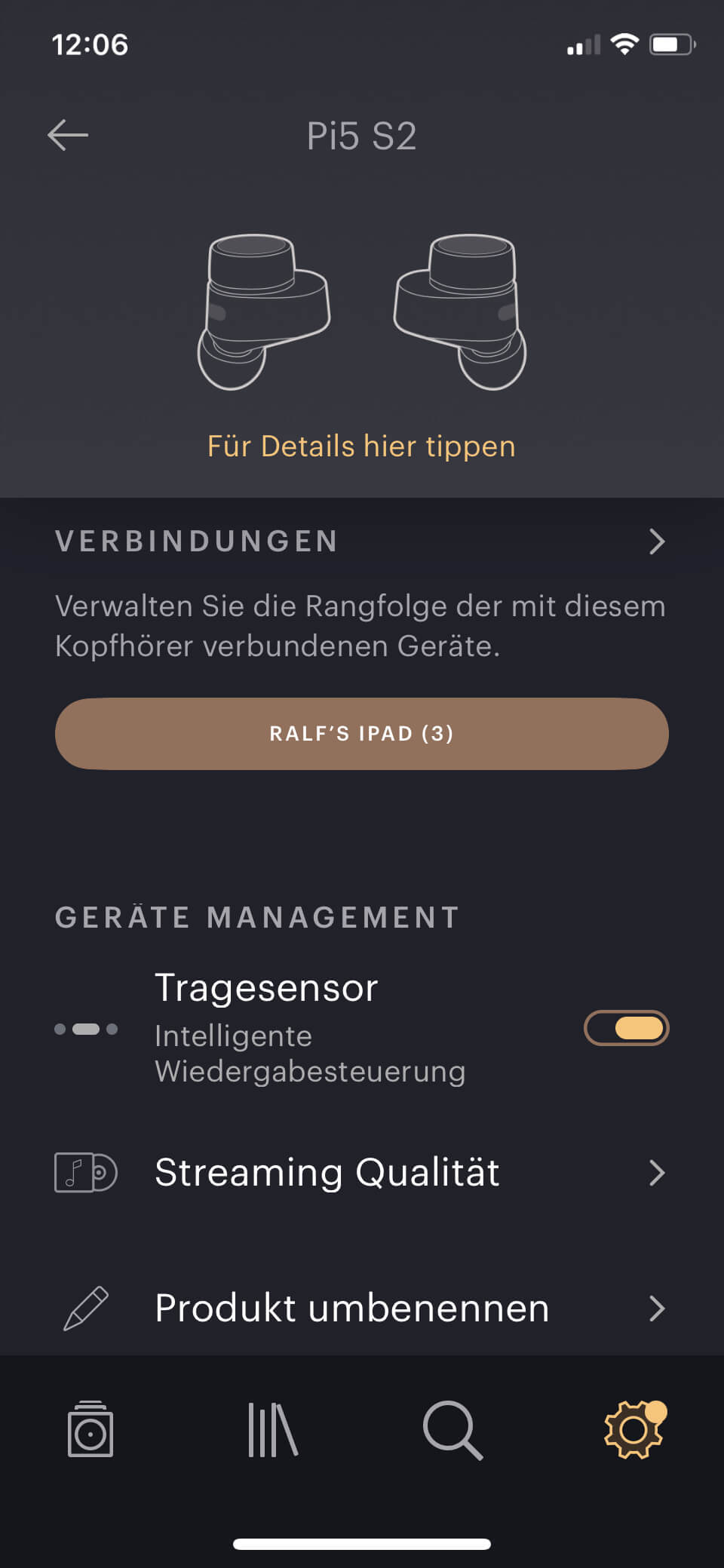Screen dimensions: 724x1568
Task: Open Produkt umbenennen
Action: pyautogui.click(x=360, y=1309)
